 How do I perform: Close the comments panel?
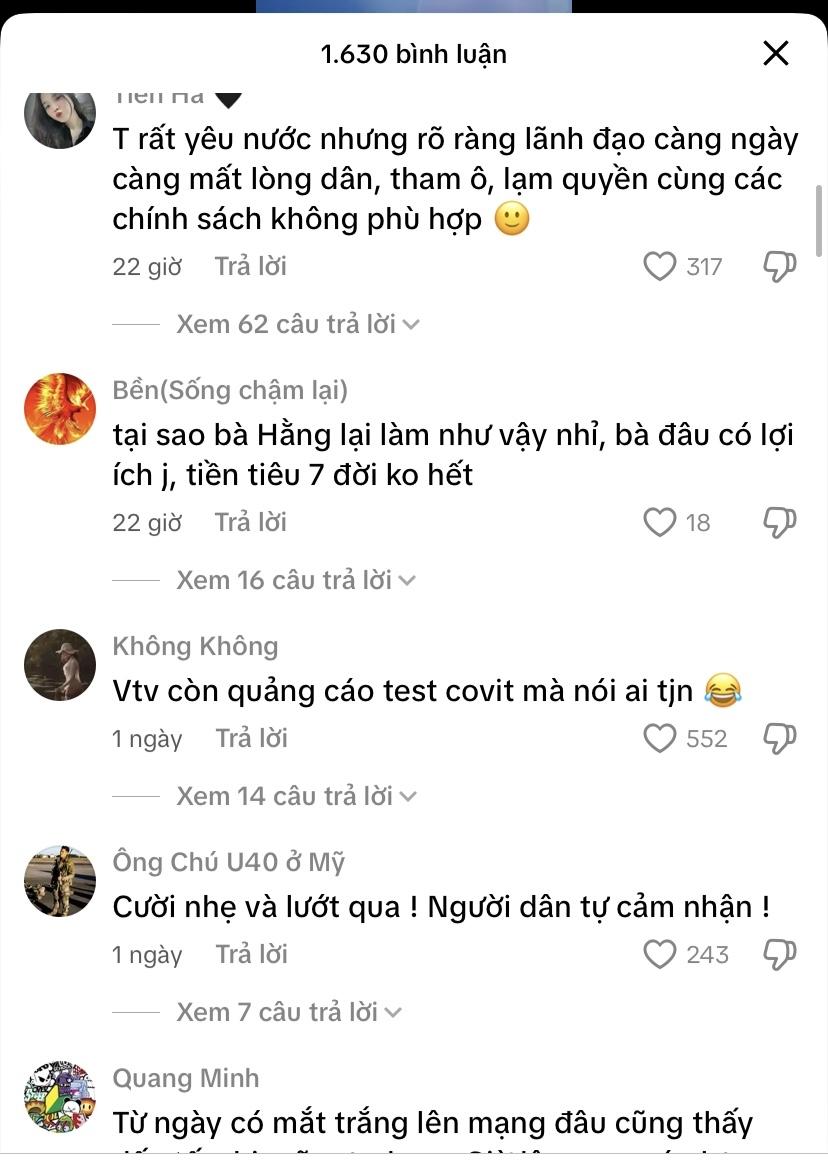[776, 54]
